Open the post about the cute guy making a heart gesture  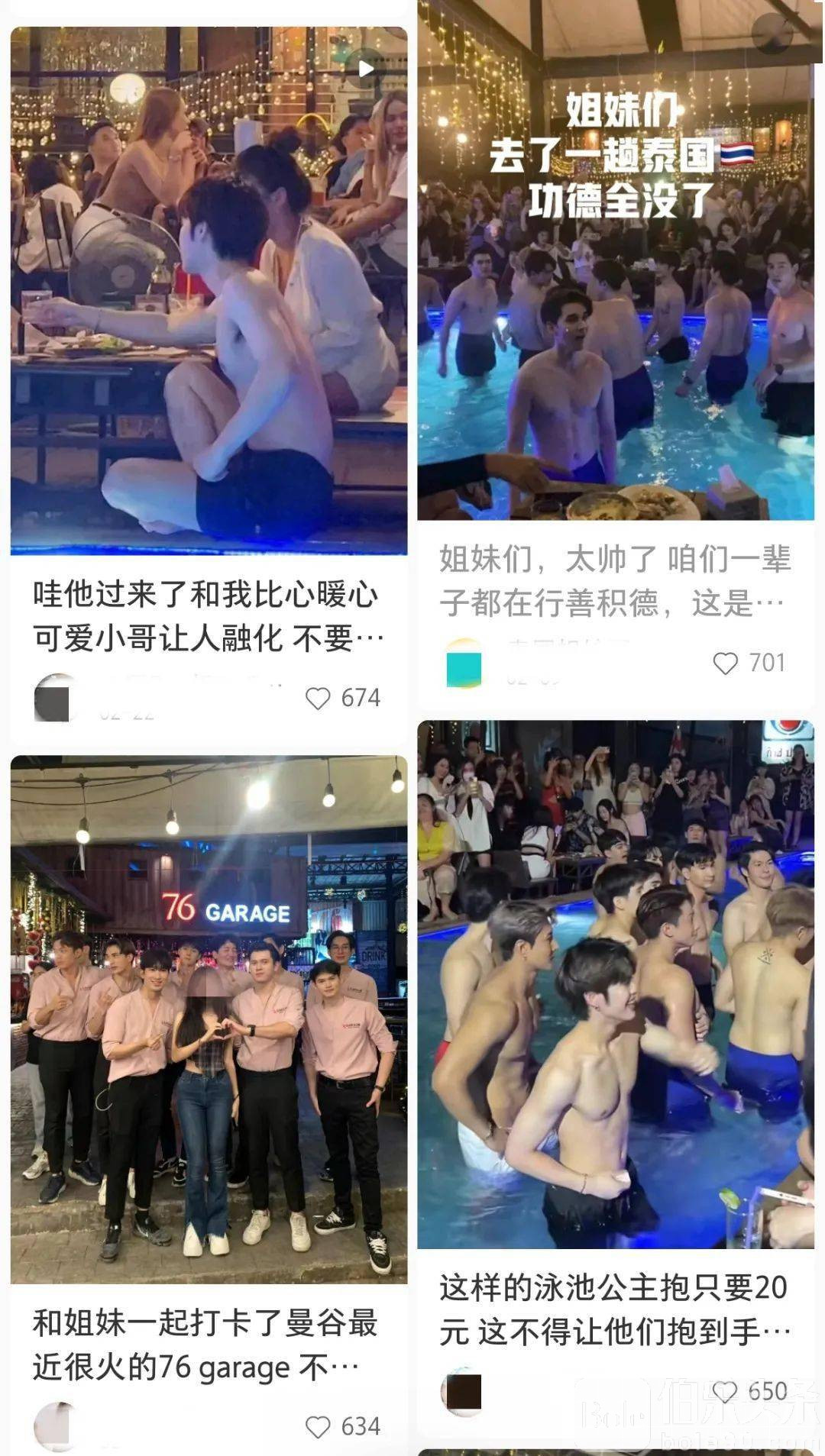click(x=209, y=290)
